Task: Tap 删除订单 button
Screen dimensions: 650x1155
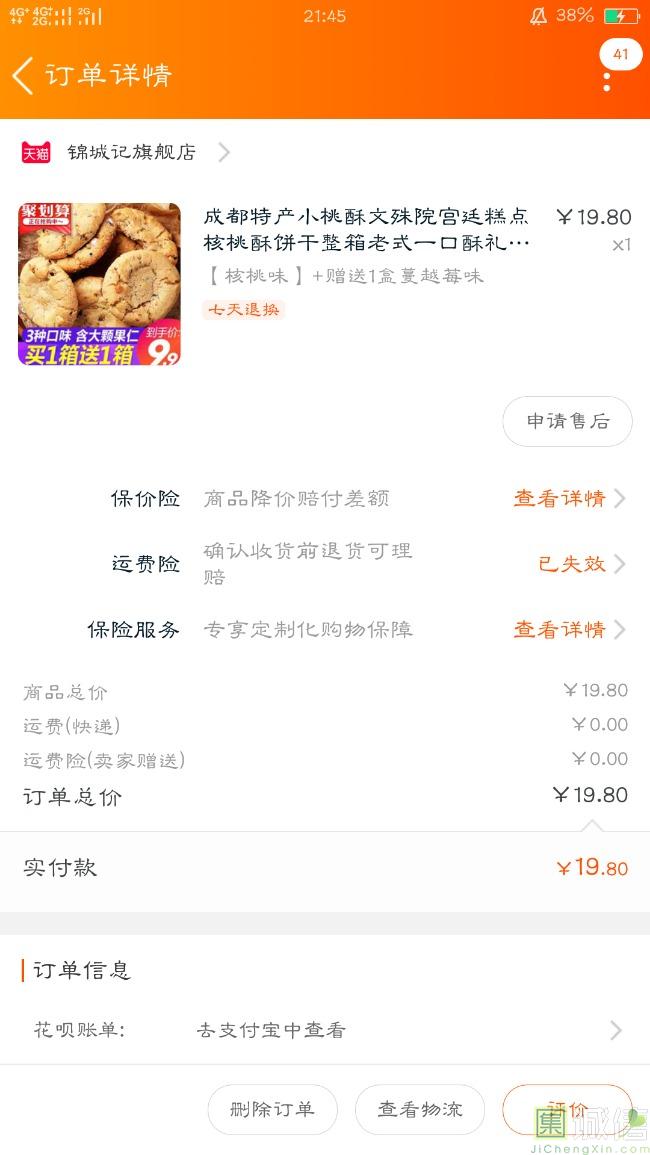Action: [x=272, y=1109]
